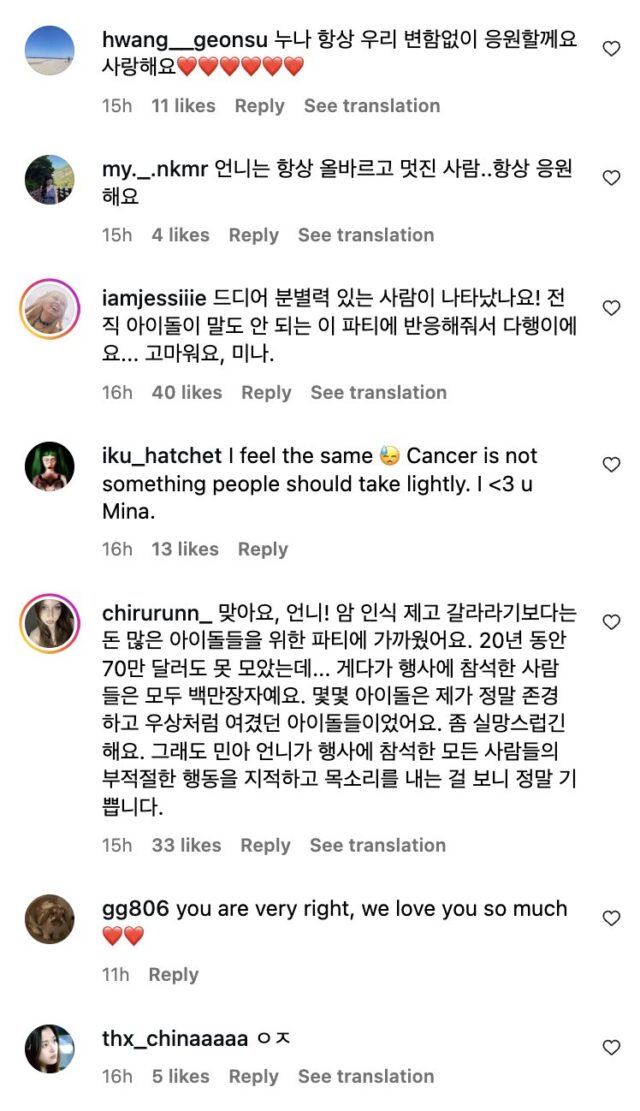The height and width of the screenshot is (1111, 640).
Task: Like gg806's comment
Action: (x=611, y=917)
